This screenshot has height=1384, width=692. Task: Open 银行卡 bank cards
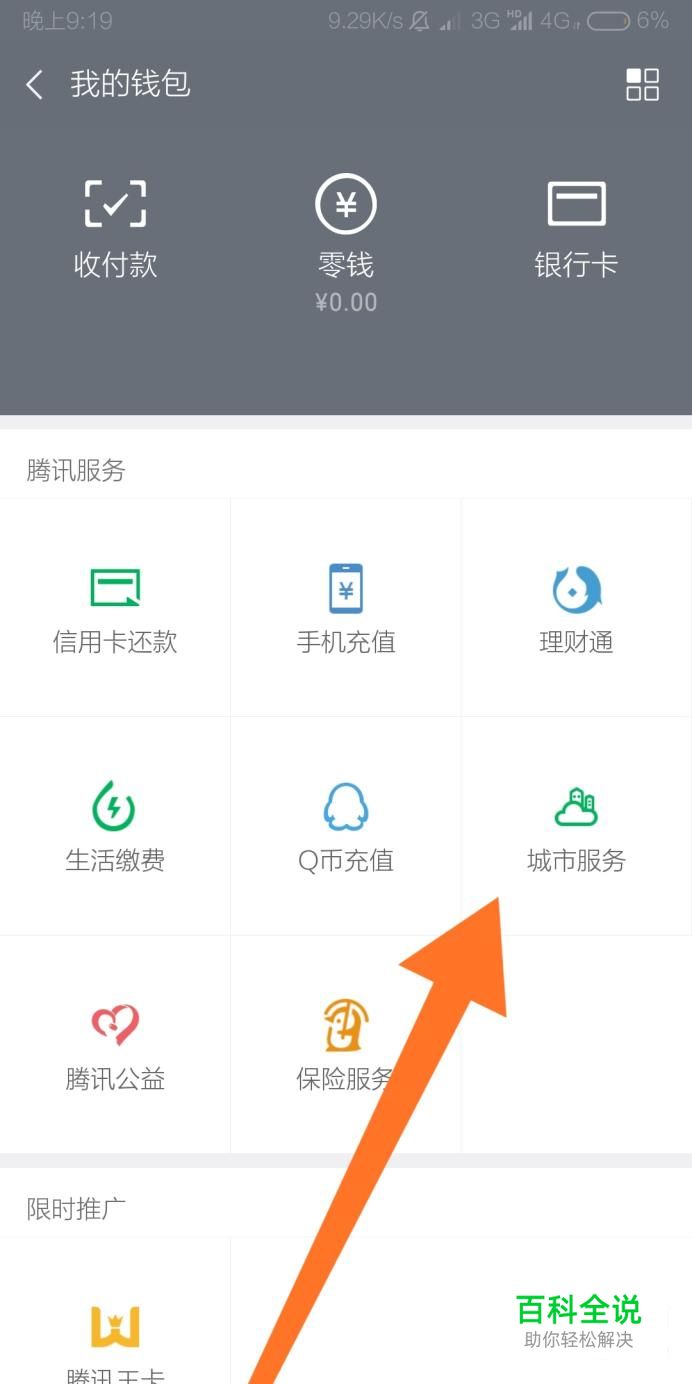[x=576, y=230]
